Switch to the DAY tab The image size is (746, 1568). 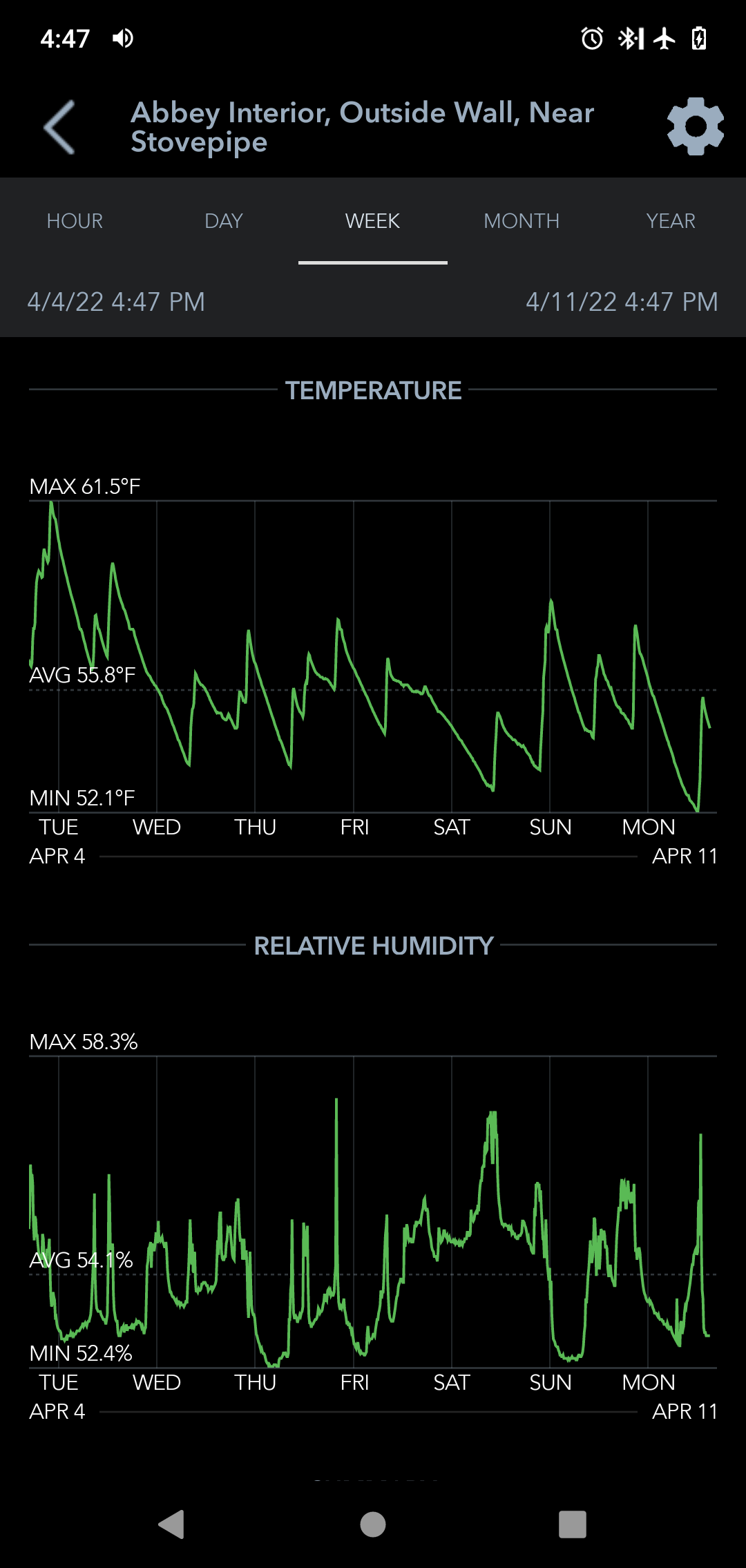pos(224,221)
